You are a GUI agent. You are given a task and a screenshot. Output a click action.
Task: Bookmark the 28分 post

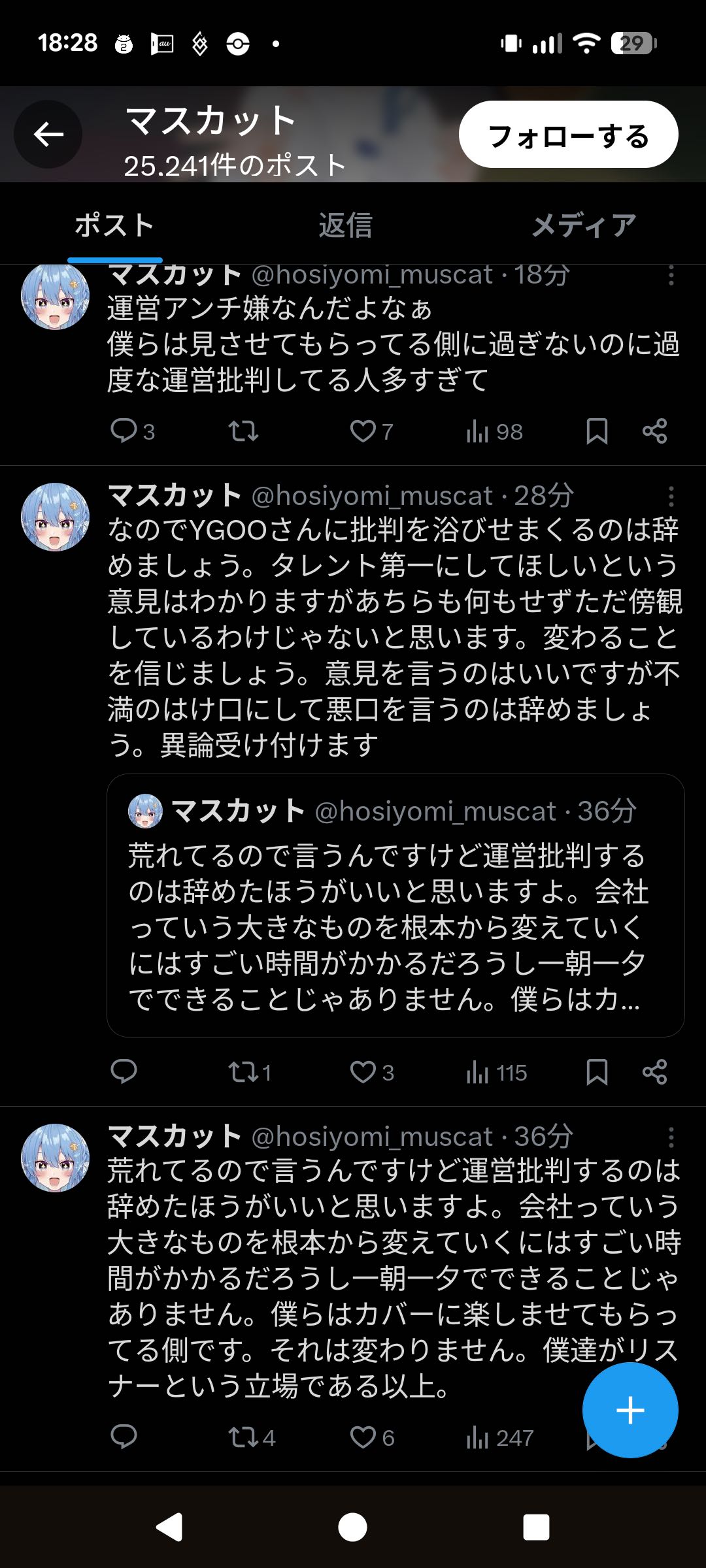[x=597, y=1072]
